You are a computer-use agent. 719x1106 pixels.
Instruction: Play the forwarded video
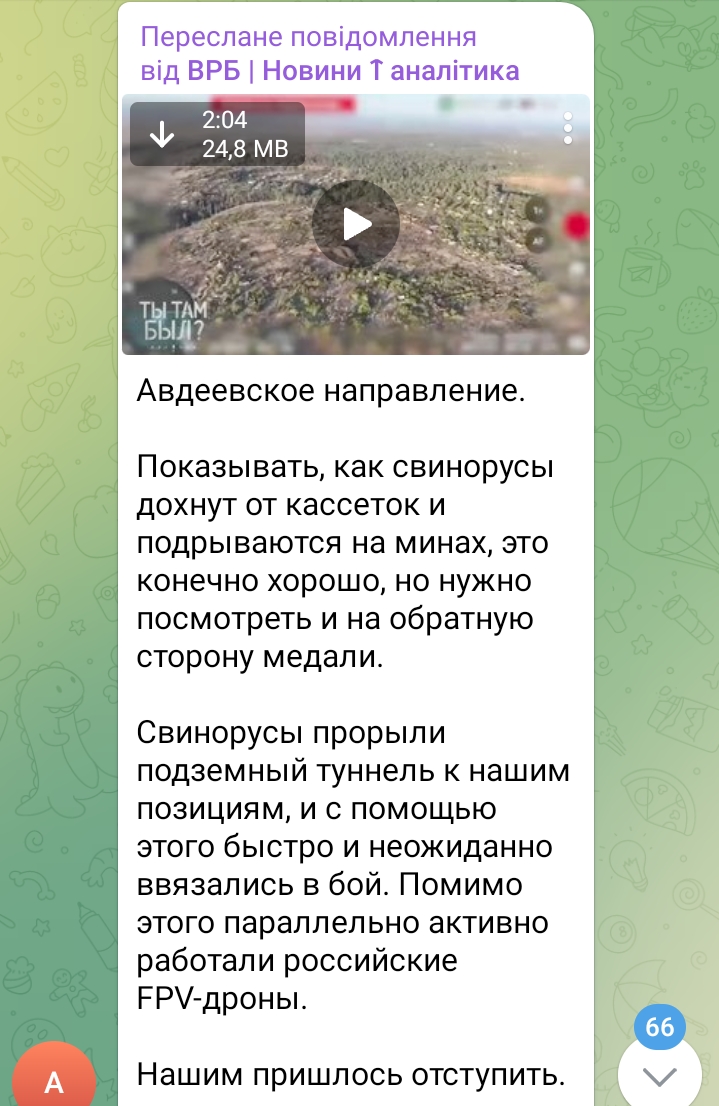point(355,224)
